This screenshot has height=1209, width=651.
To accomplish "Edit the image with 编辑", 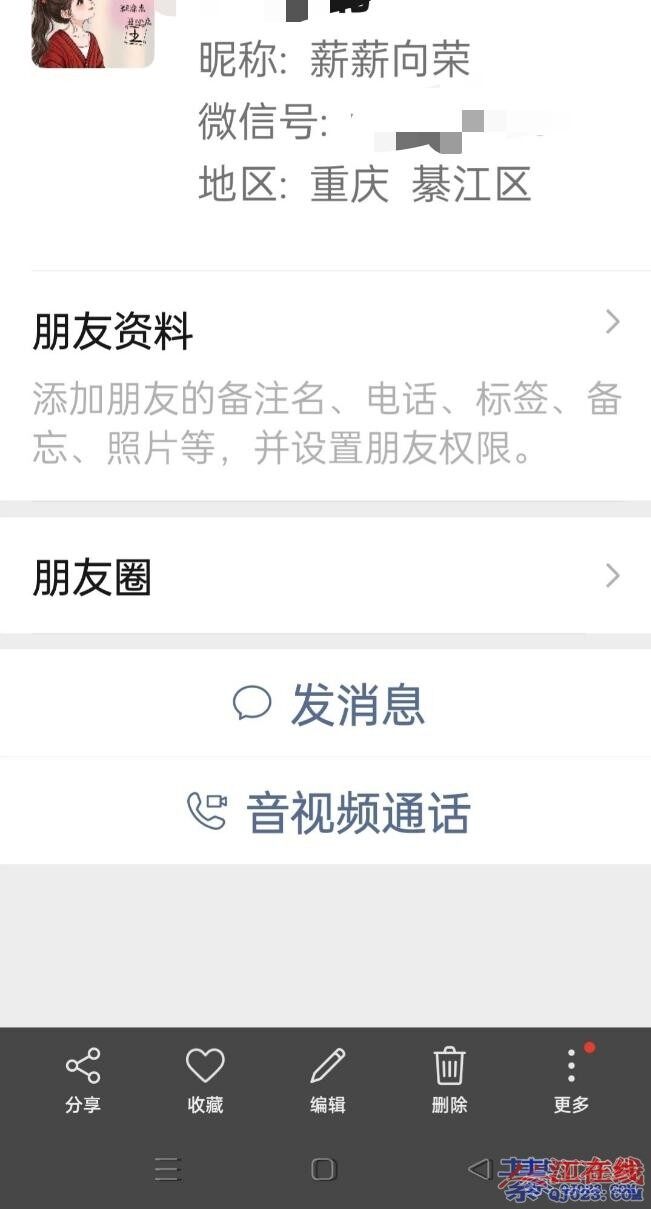I will (x=327, y=1079).
